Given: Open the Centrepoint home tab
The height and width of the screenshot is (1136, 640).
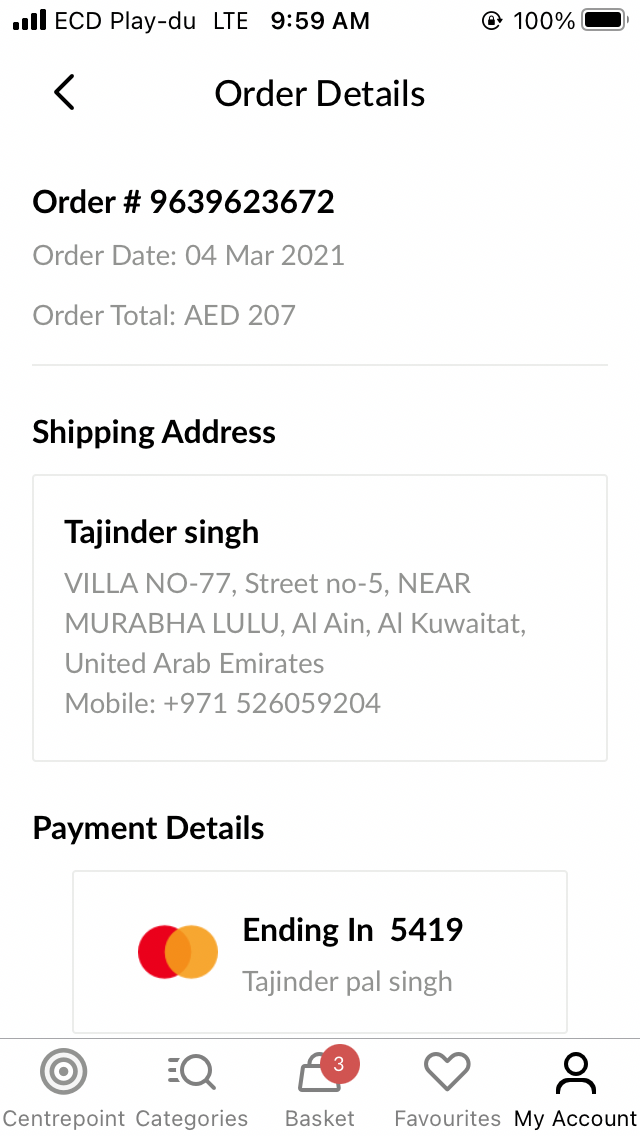Looking at the screenshot, I should point(63,1087).
